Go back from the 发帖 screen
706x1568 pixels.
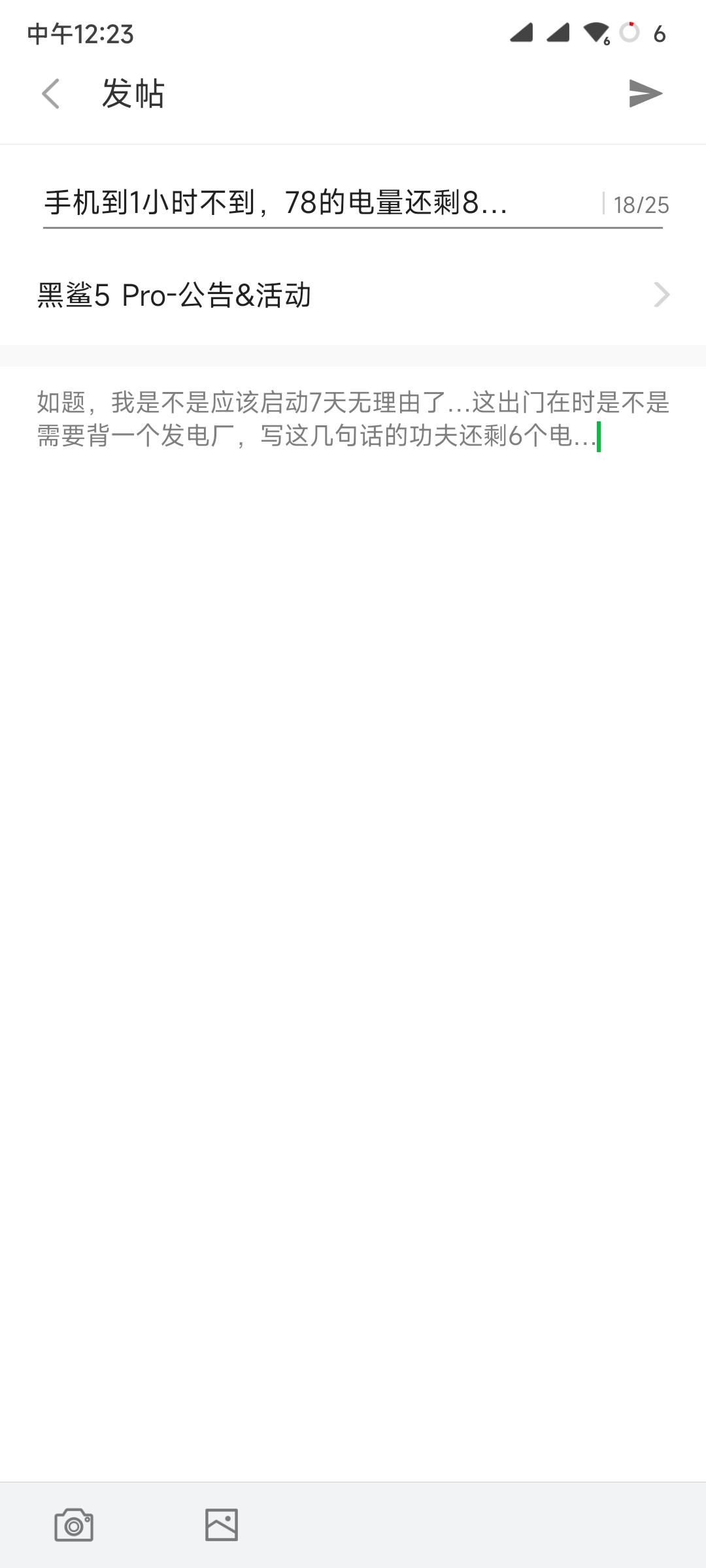[51, 93]
